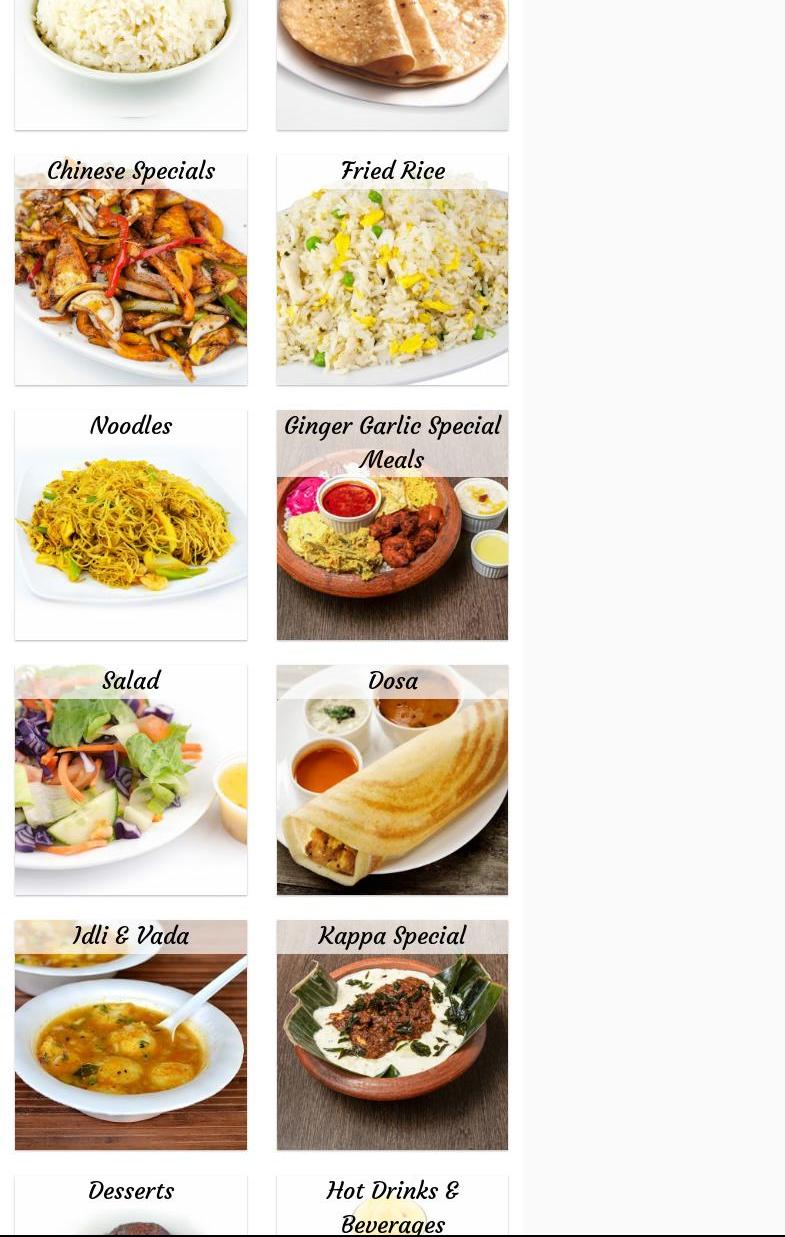
Task: Open the Dosa category tile
Action: pyautogui.click(x=392, y=780)
